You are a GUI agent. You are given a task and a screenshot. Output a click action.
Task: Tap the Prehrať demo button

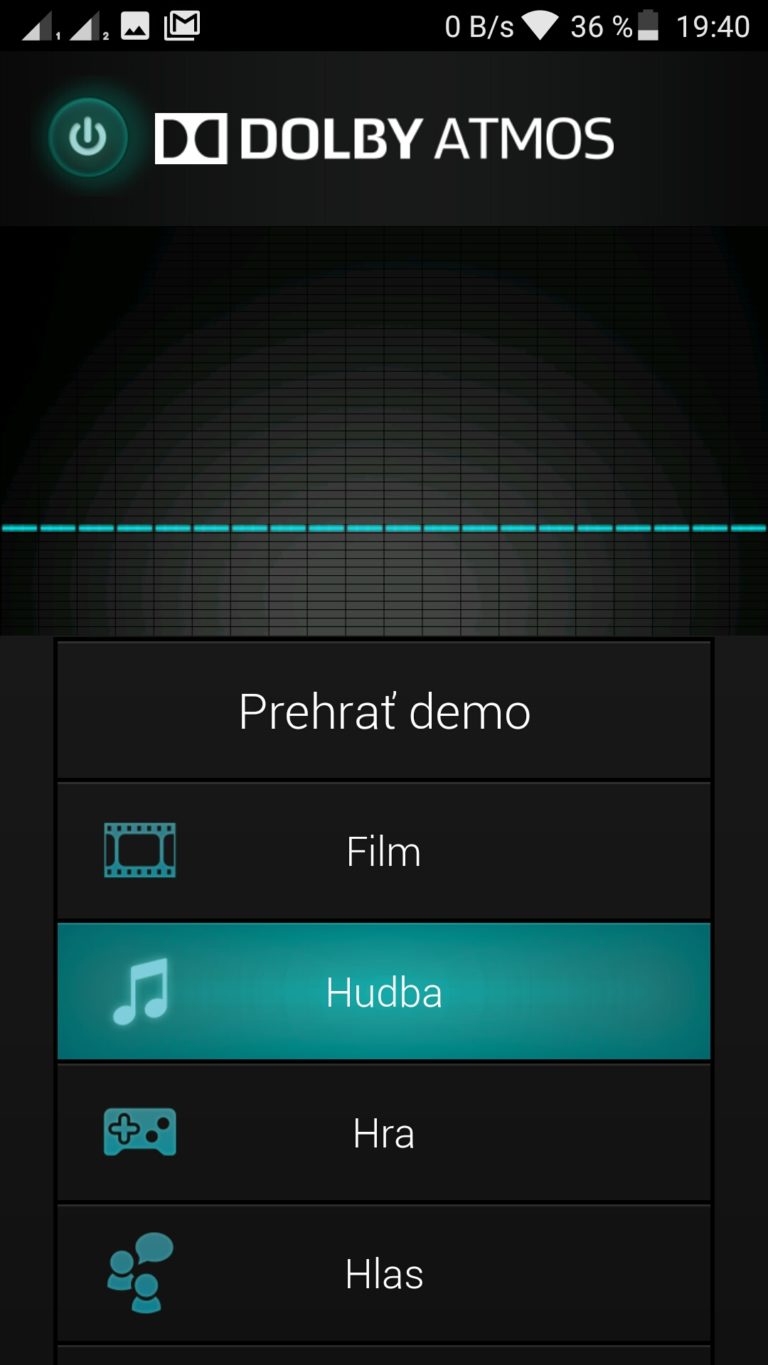pyautogui.click(x=384, y=711)
